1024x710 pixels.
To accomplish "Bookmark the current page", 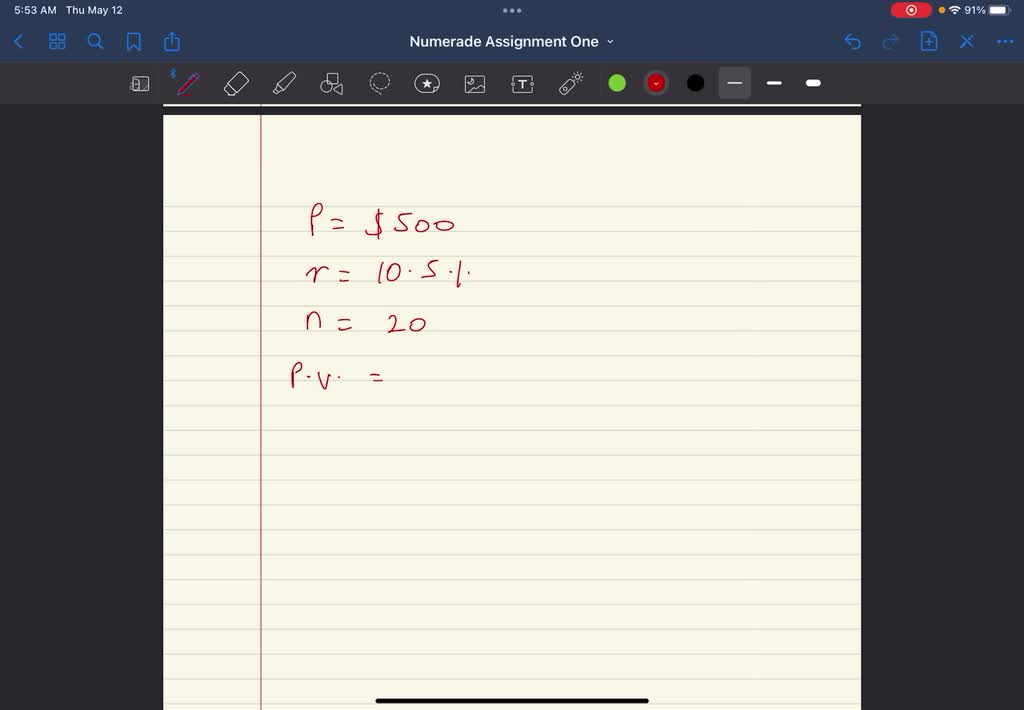I will [133, 41].
